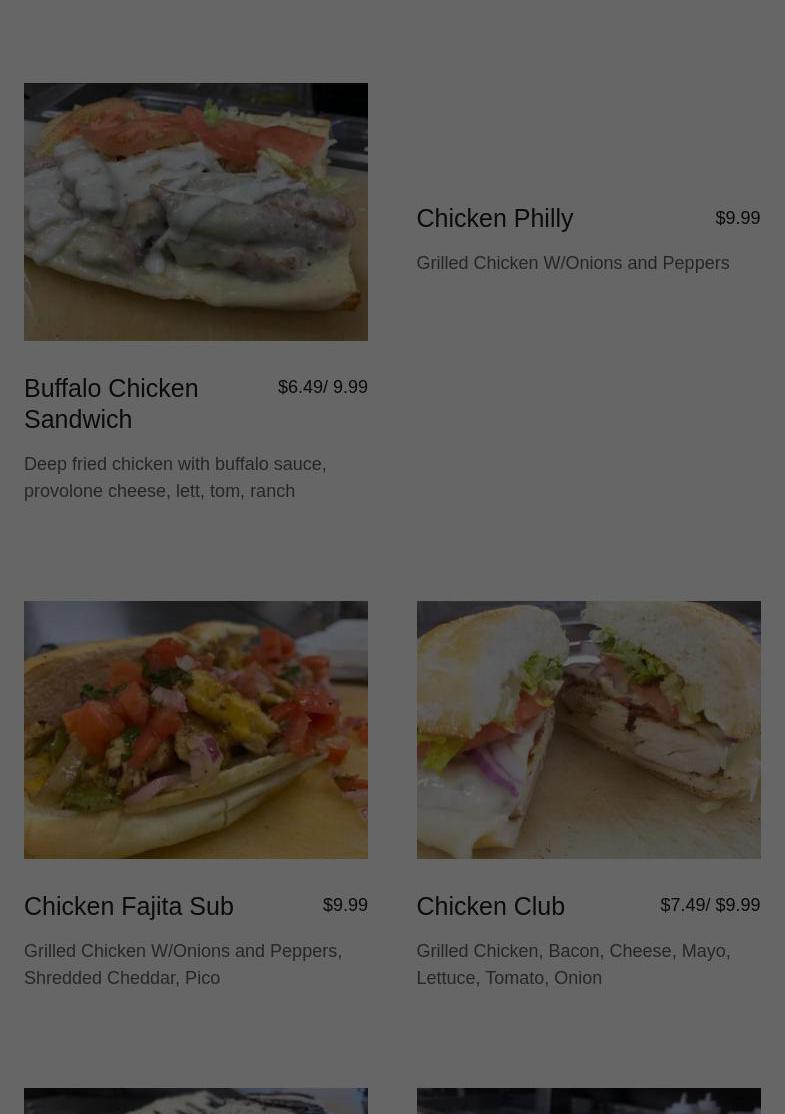Image resolution: width=785 pixels, height=1114 pixels.
Task: Open the Chicken Club item
Action: [490, 906]
